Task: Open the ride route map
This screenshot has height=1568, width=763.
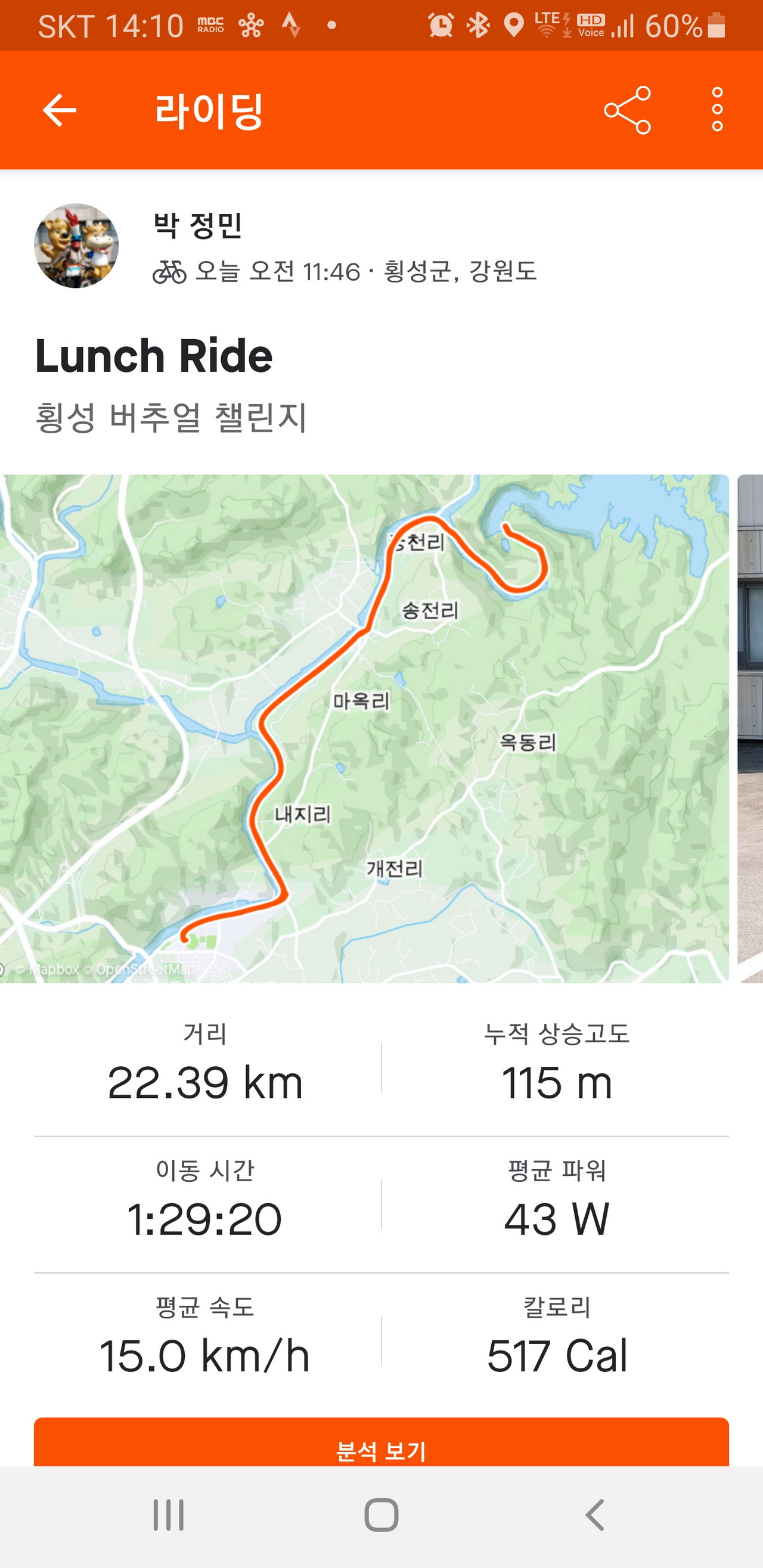Action: click(x=364, y=728)
